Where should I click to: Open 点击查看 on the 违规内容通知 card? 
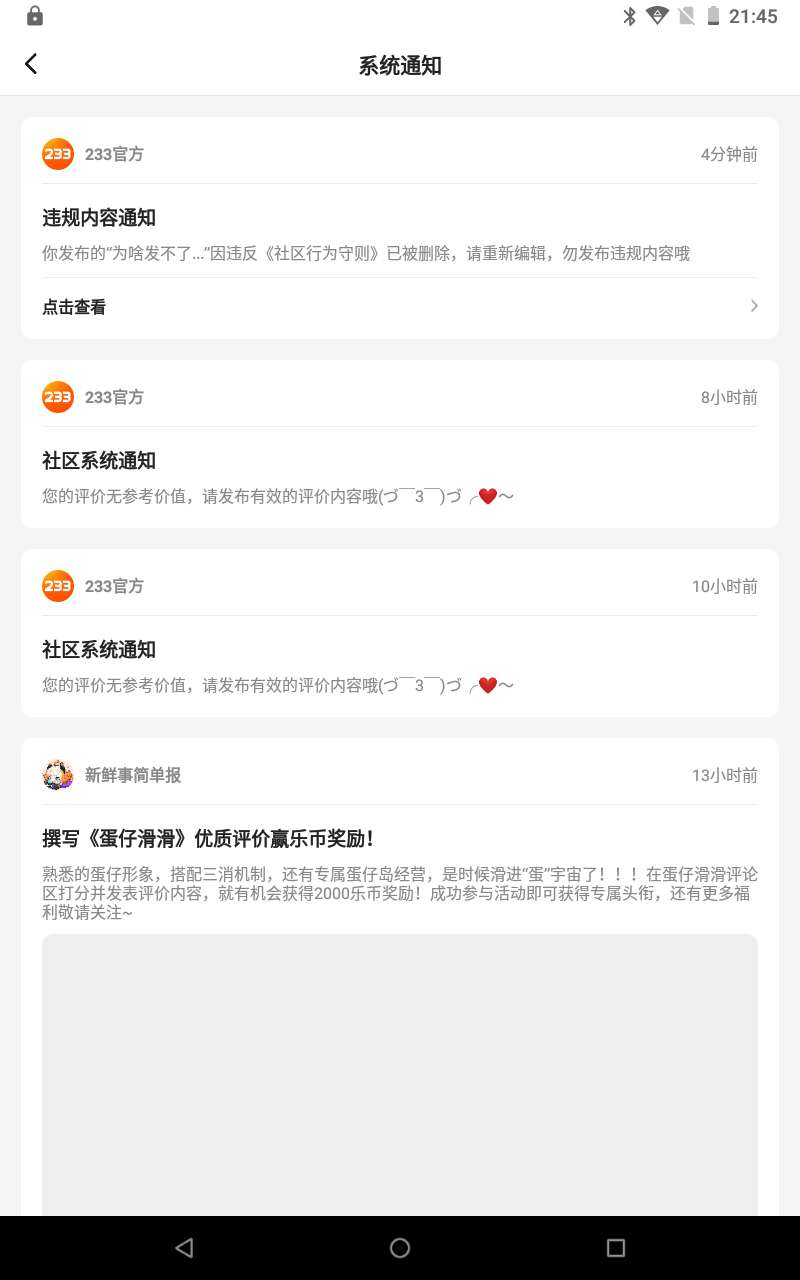[400, 307]
